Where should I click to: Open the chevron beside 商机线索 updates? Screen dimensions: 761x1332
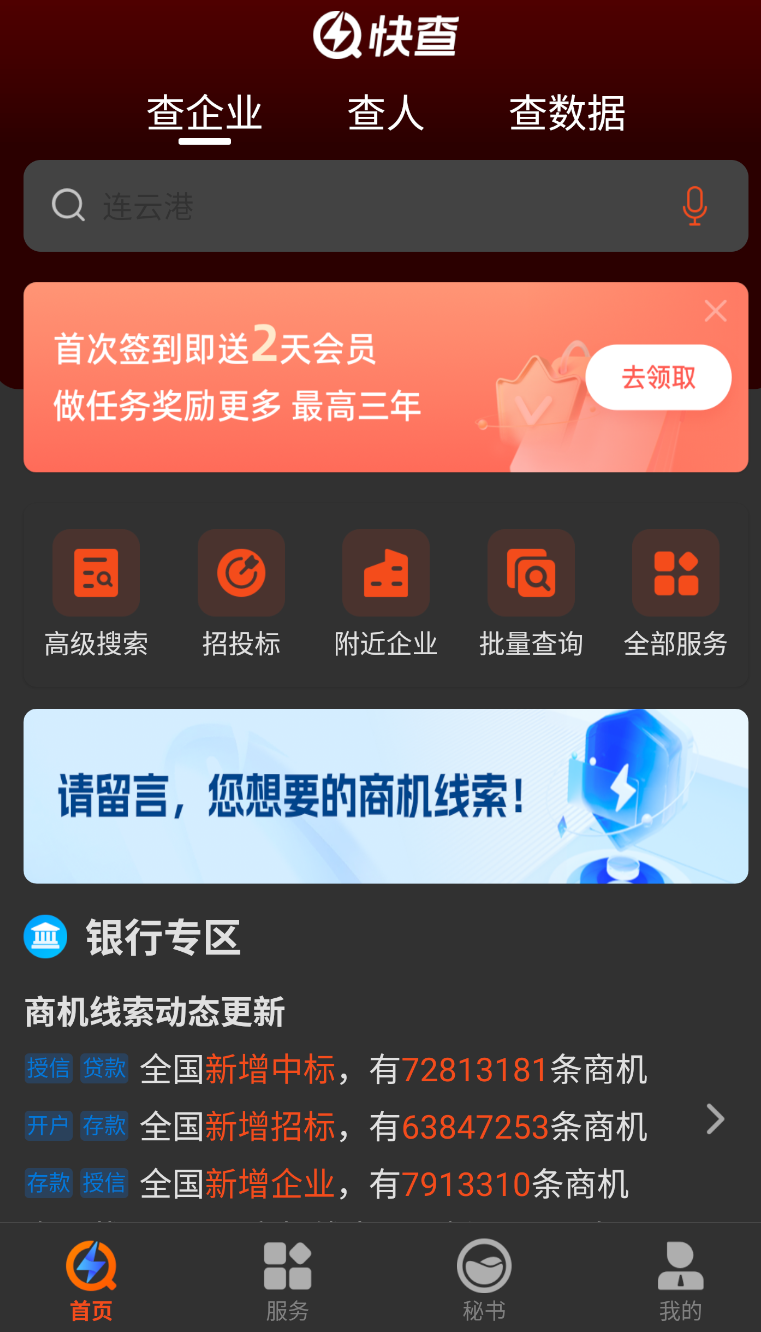coord(715,1119)
